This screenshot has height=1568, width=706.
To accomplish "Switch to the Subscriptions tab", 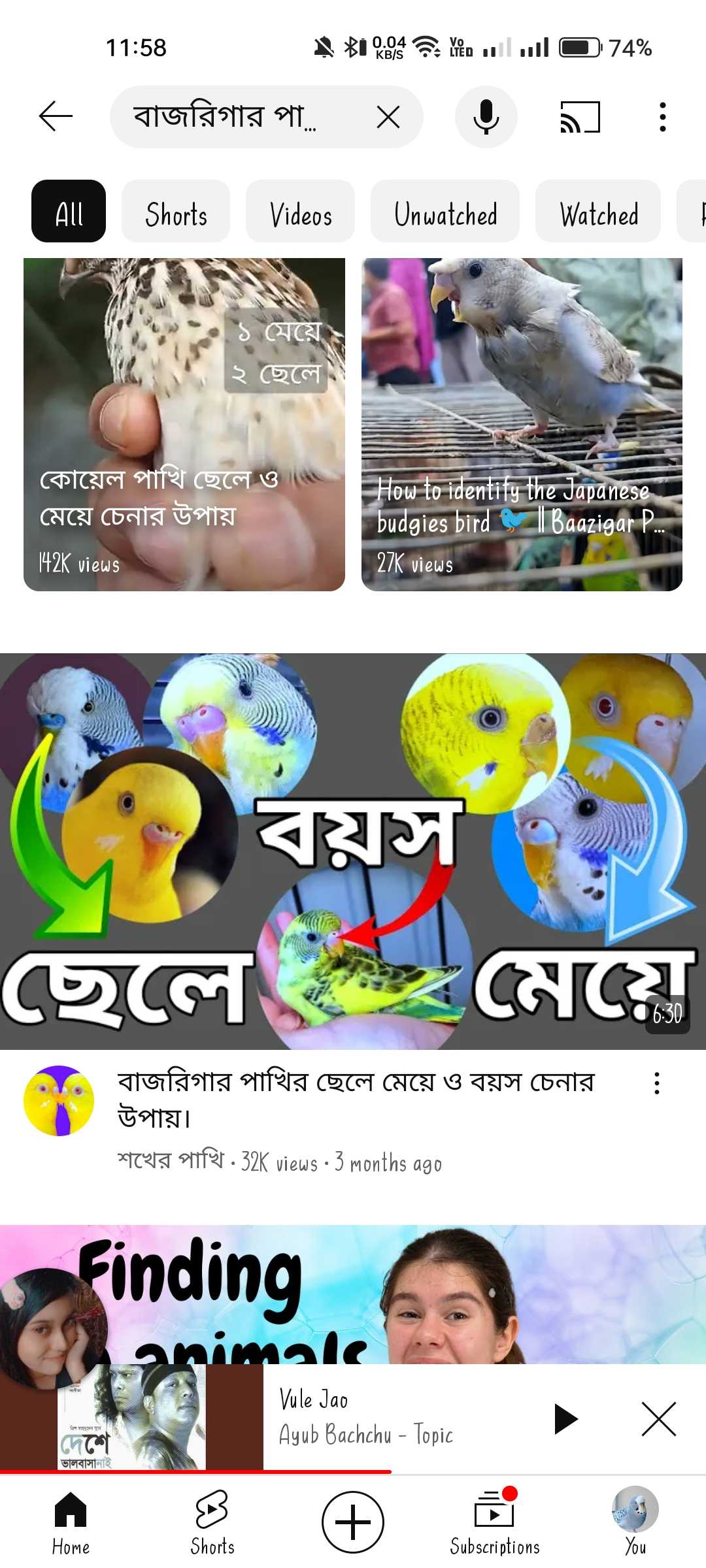I will [495, 1522].
